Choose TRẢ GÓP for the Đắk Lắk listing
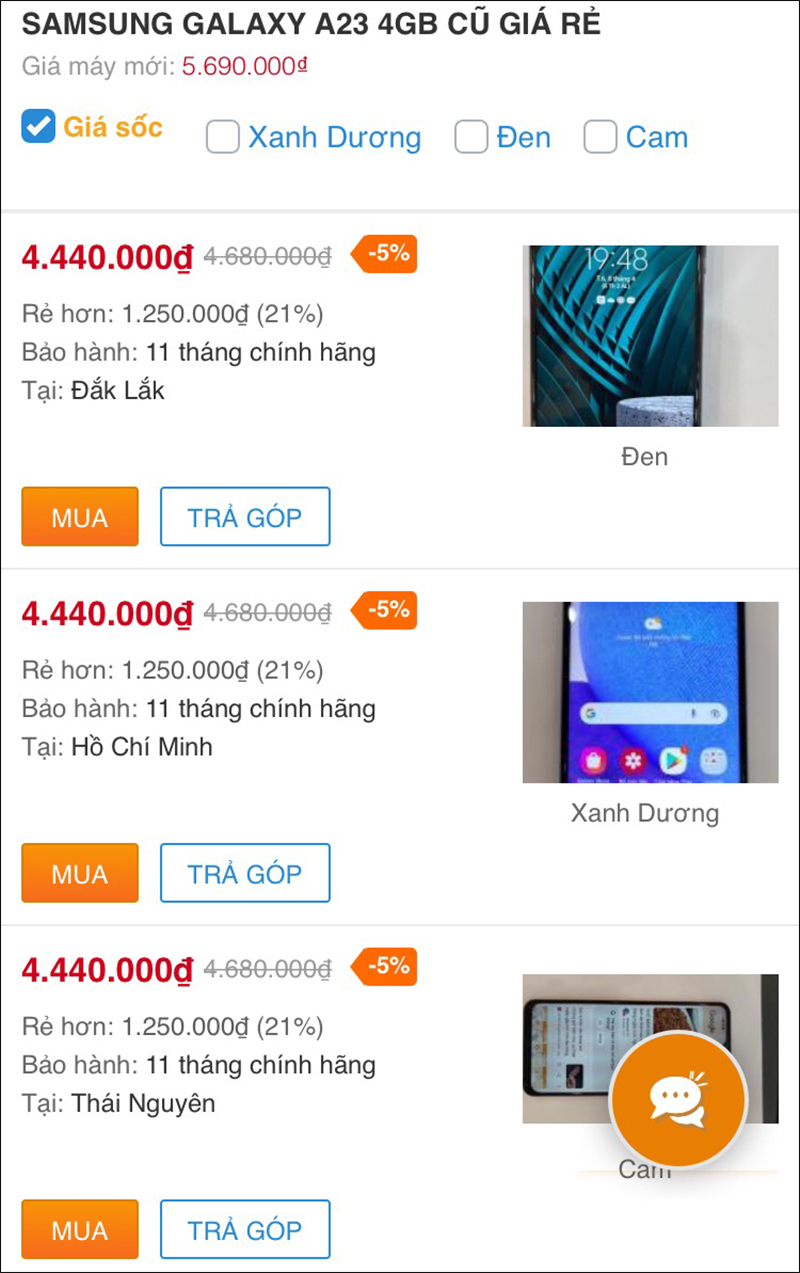The image size is (800, 1273). click(x=245, y=517)
